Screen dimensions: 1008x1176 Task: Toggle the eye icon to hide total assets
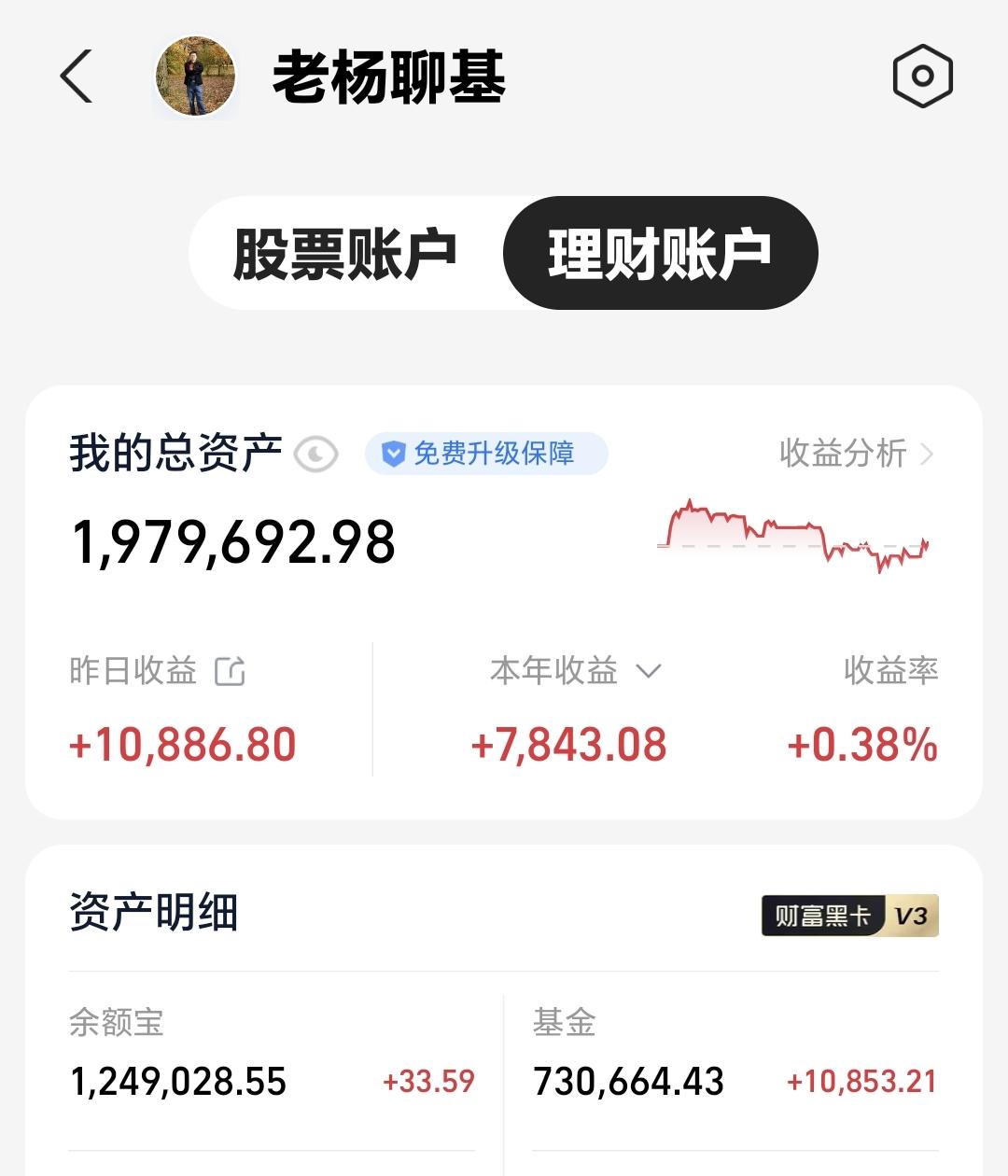tap(316, 455)
